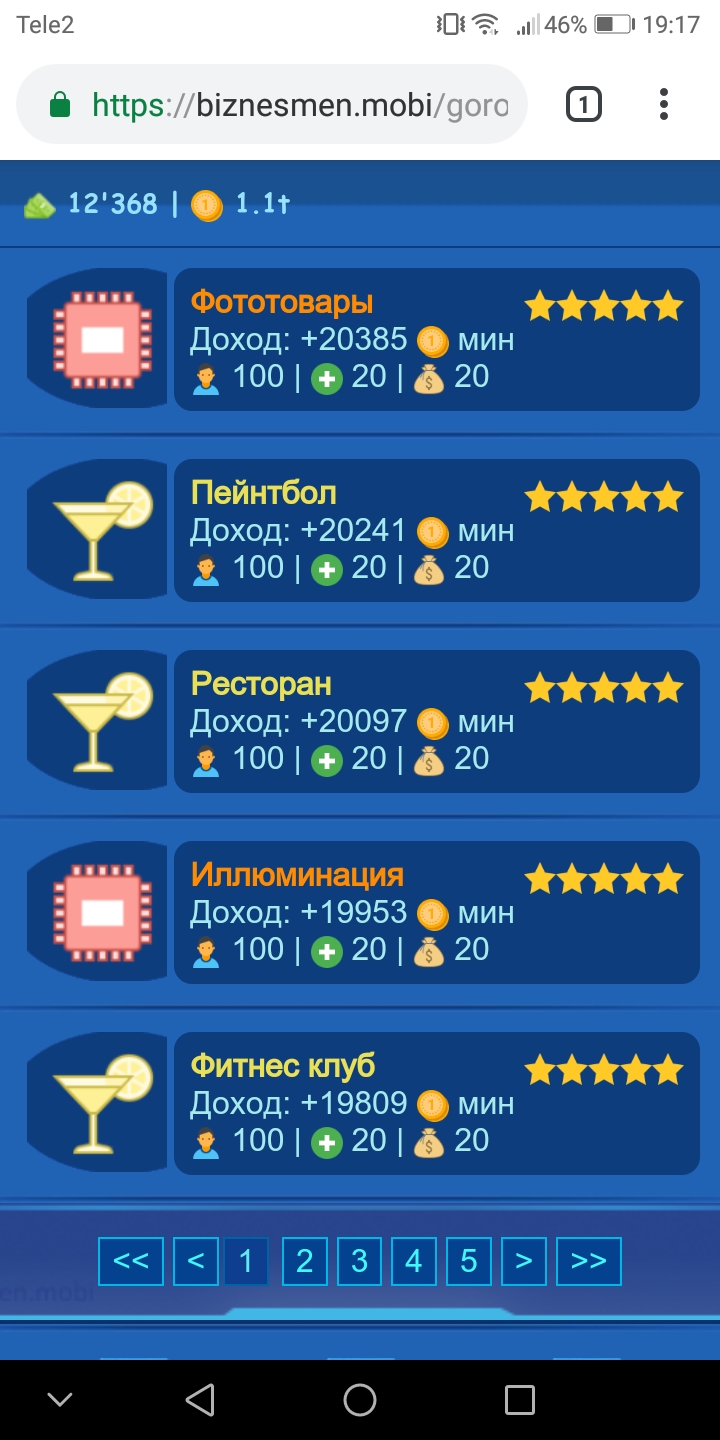Viewport: 720px width, 1440px height.
Task: Open the browser tab switcher
Action: tap(584, 104)
